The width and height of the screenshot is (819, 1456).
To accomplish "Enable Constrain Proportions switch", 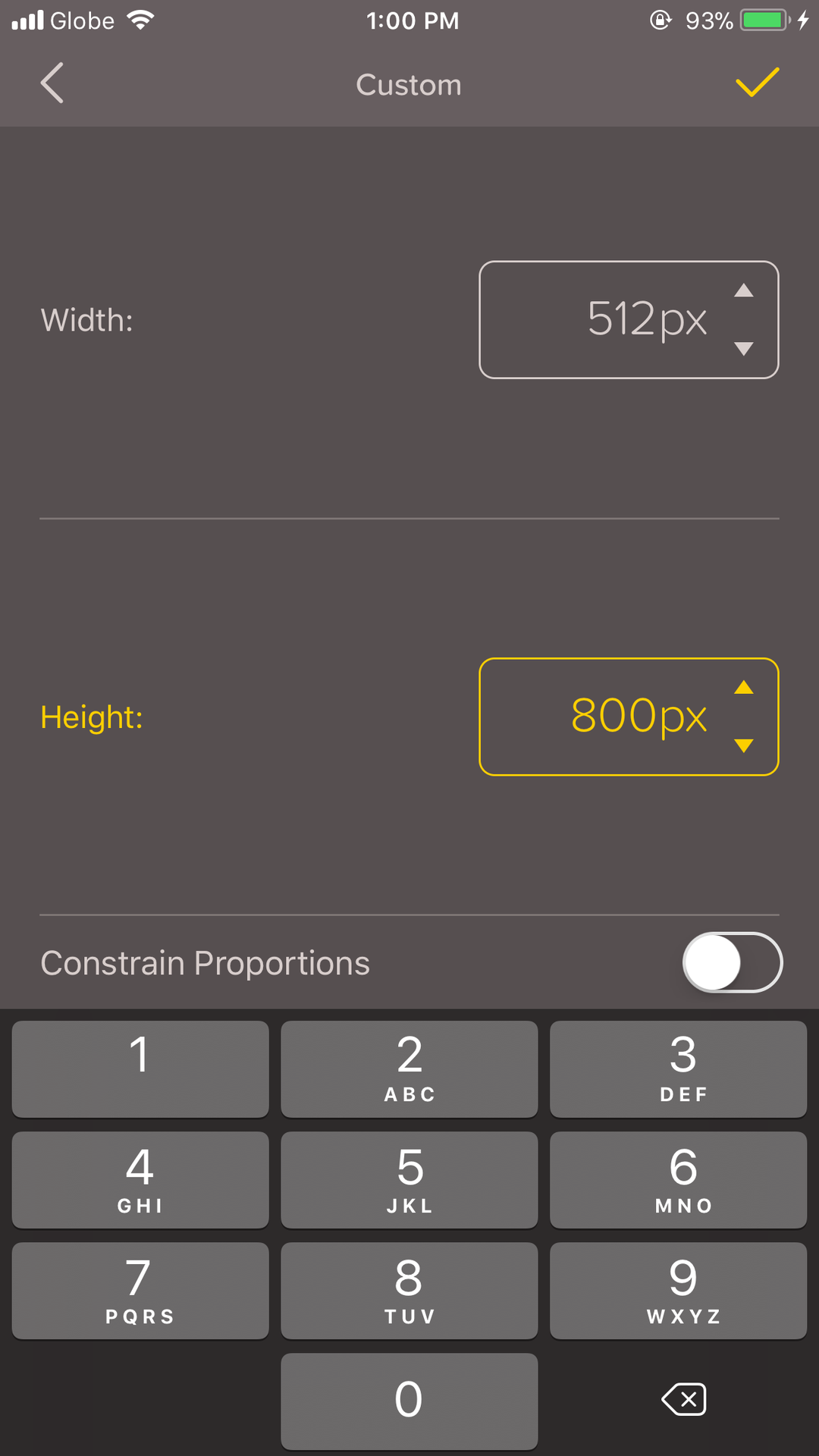I will click(733, 962).
